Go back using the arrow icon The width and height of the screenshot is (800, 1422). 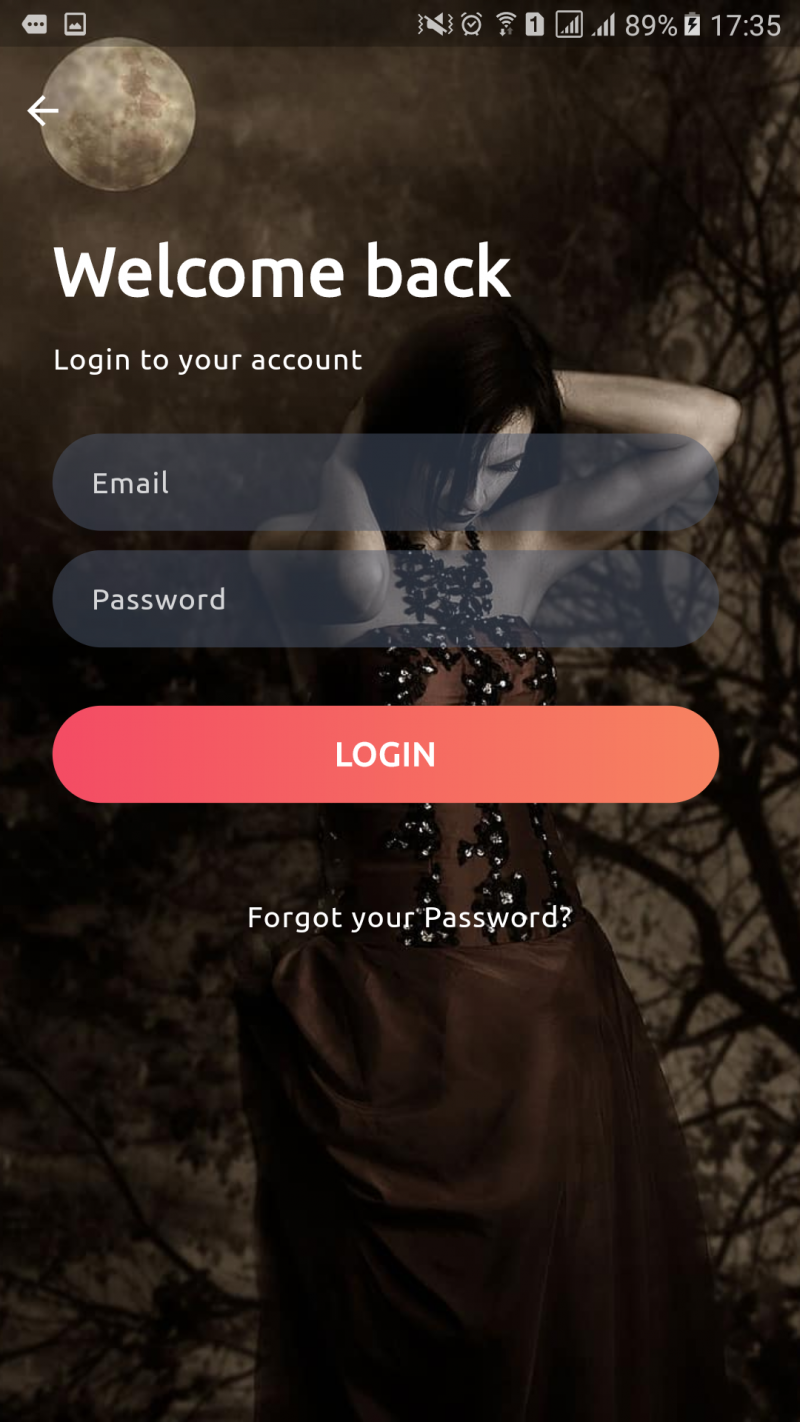(43, 111)
